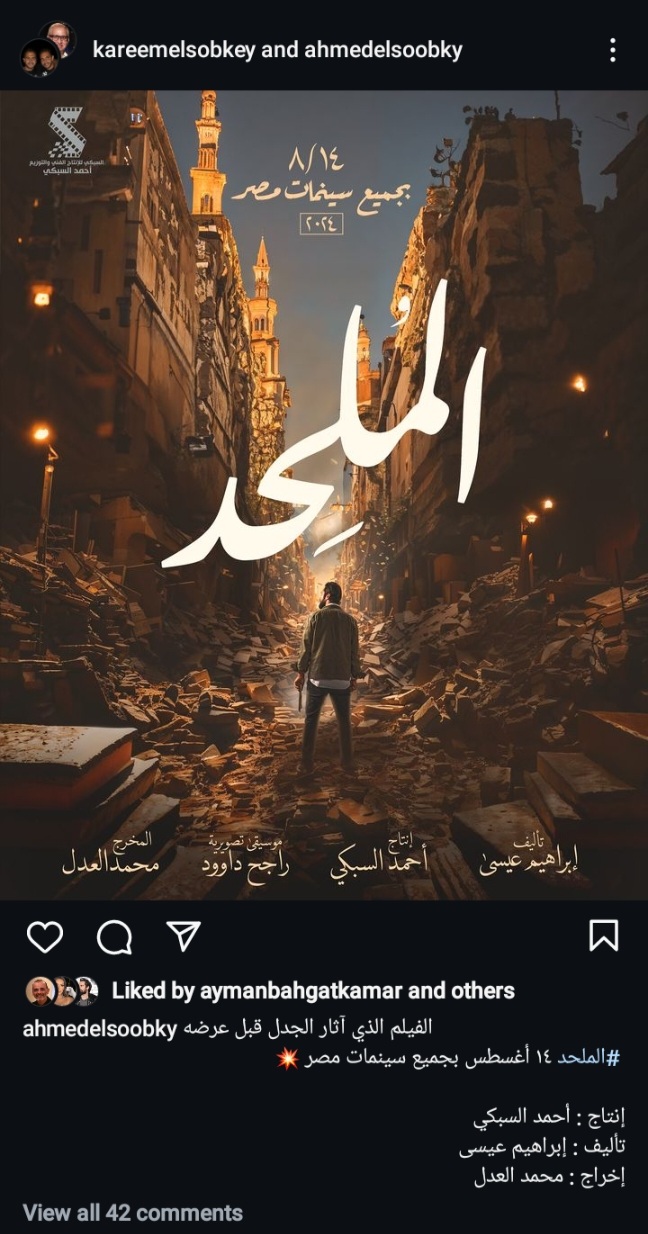Like this post with the heart icon
Viewport: 648px width, 1234px height.
[x=45, y=936]
